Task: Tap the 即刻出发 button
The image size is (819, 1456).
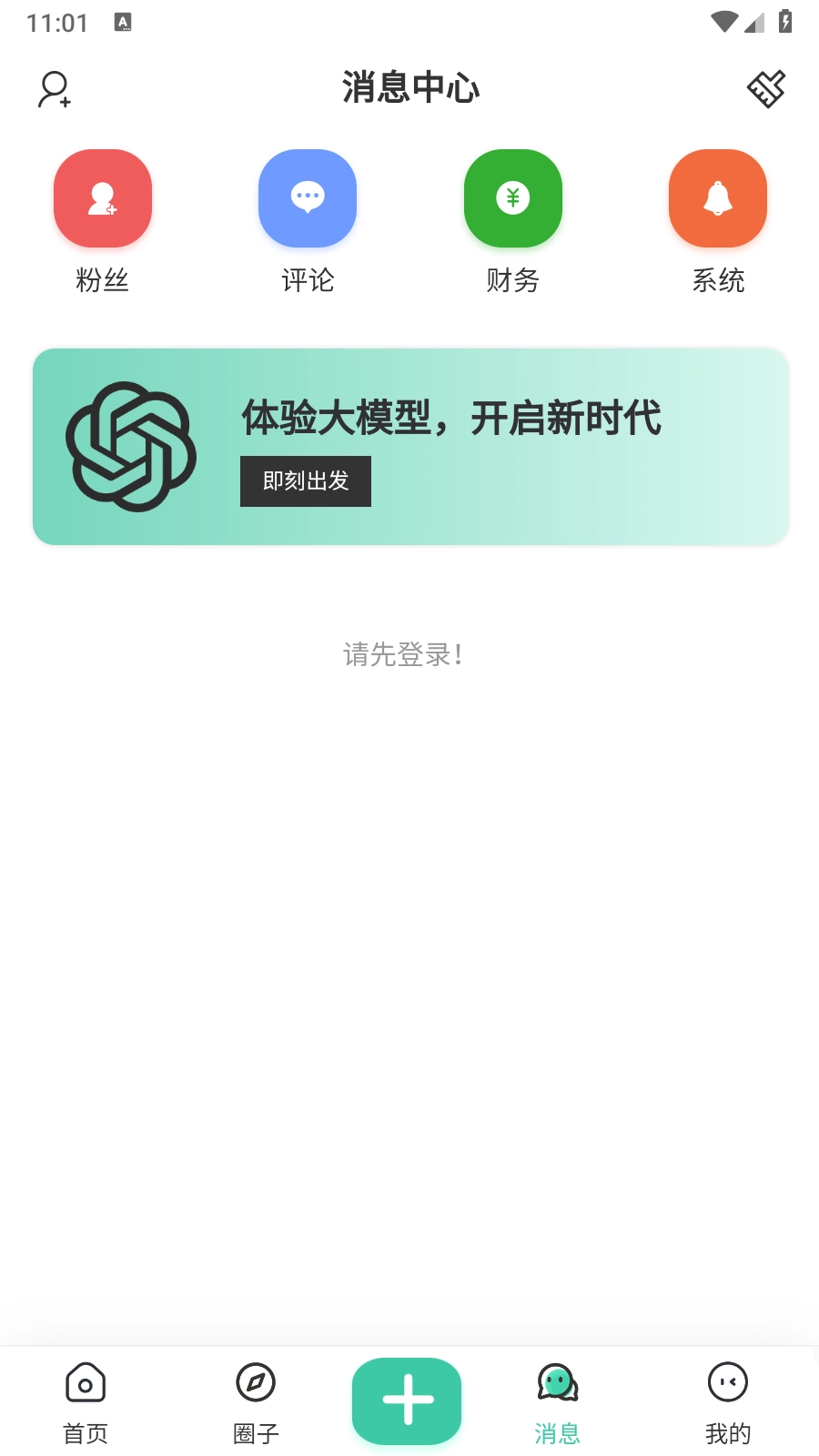Action: (x=306, y=481)
